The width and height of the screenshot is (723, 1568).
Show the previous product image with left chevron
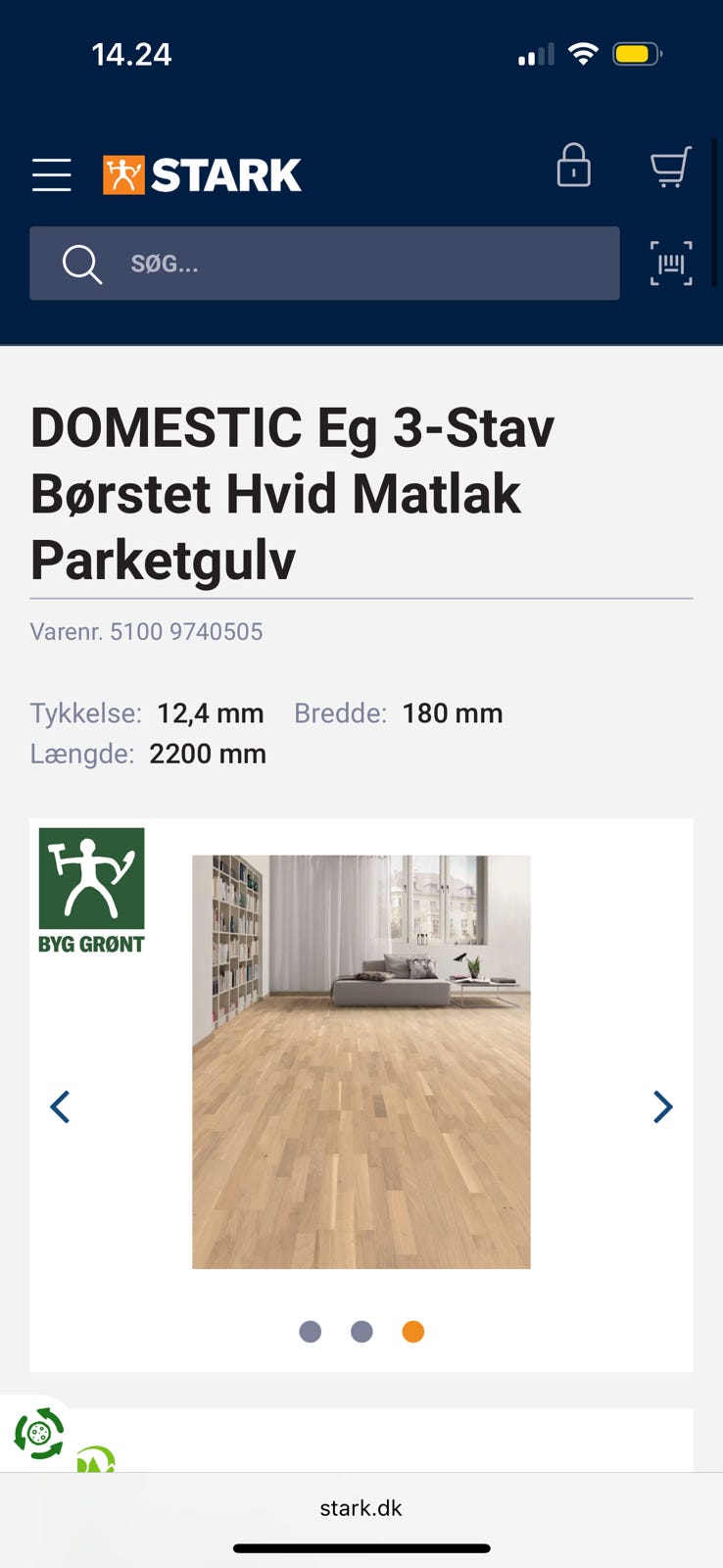coord(60,1106)
